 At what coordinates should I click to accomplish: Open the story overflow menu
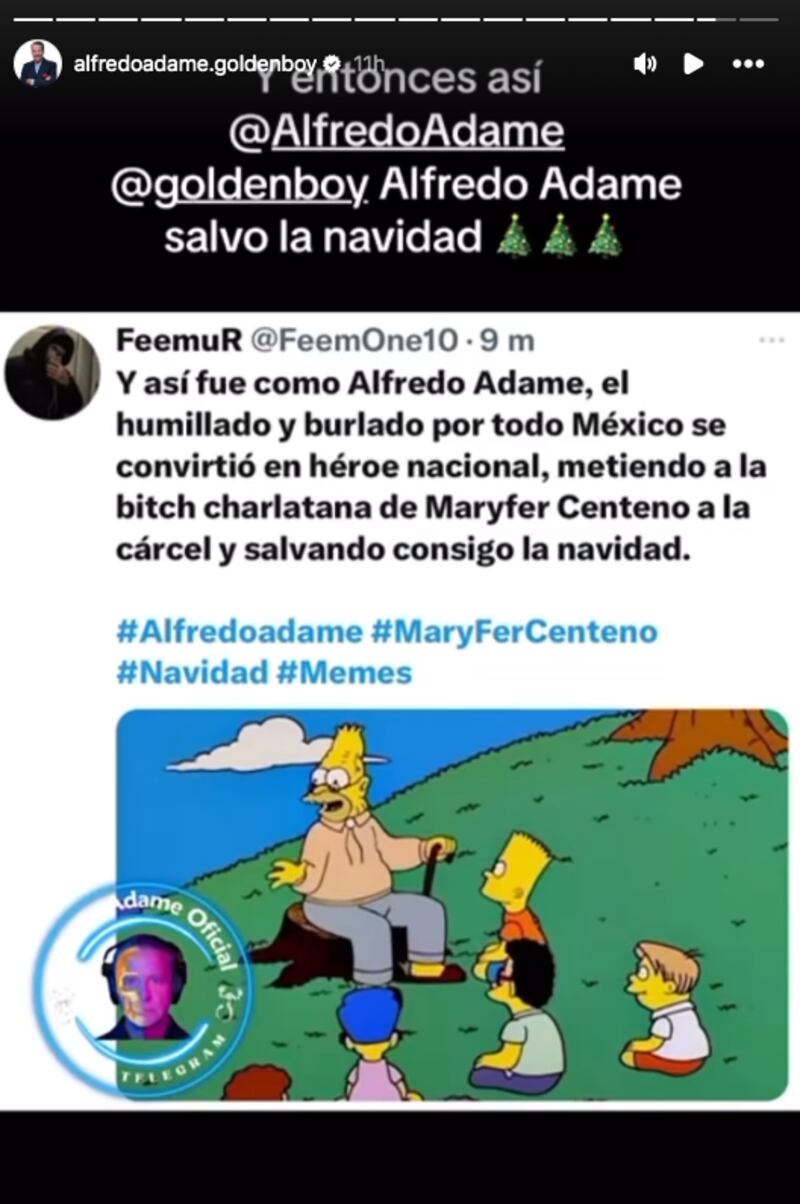[748, 64]
